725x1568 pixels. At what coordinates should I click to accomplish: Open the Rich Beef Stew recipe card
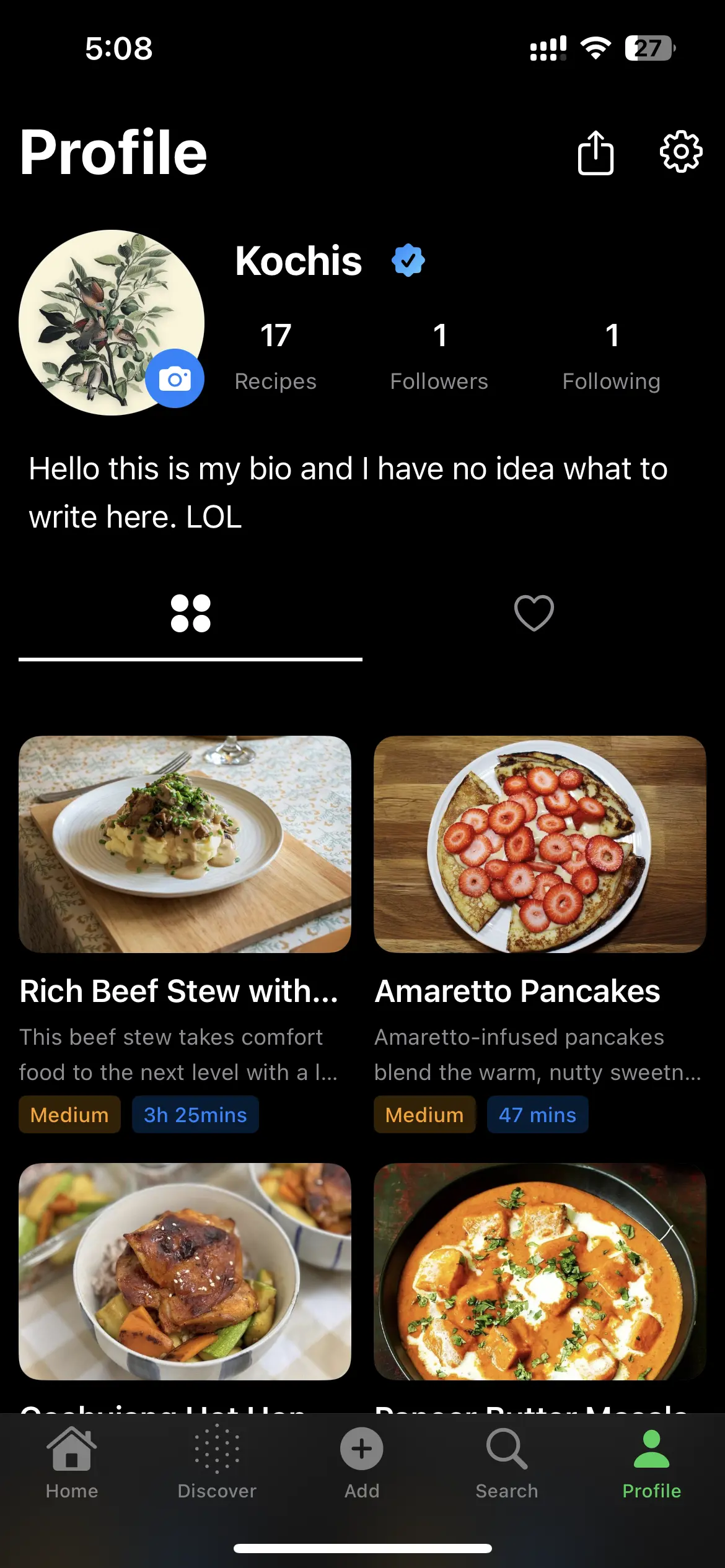pos(185,845)
